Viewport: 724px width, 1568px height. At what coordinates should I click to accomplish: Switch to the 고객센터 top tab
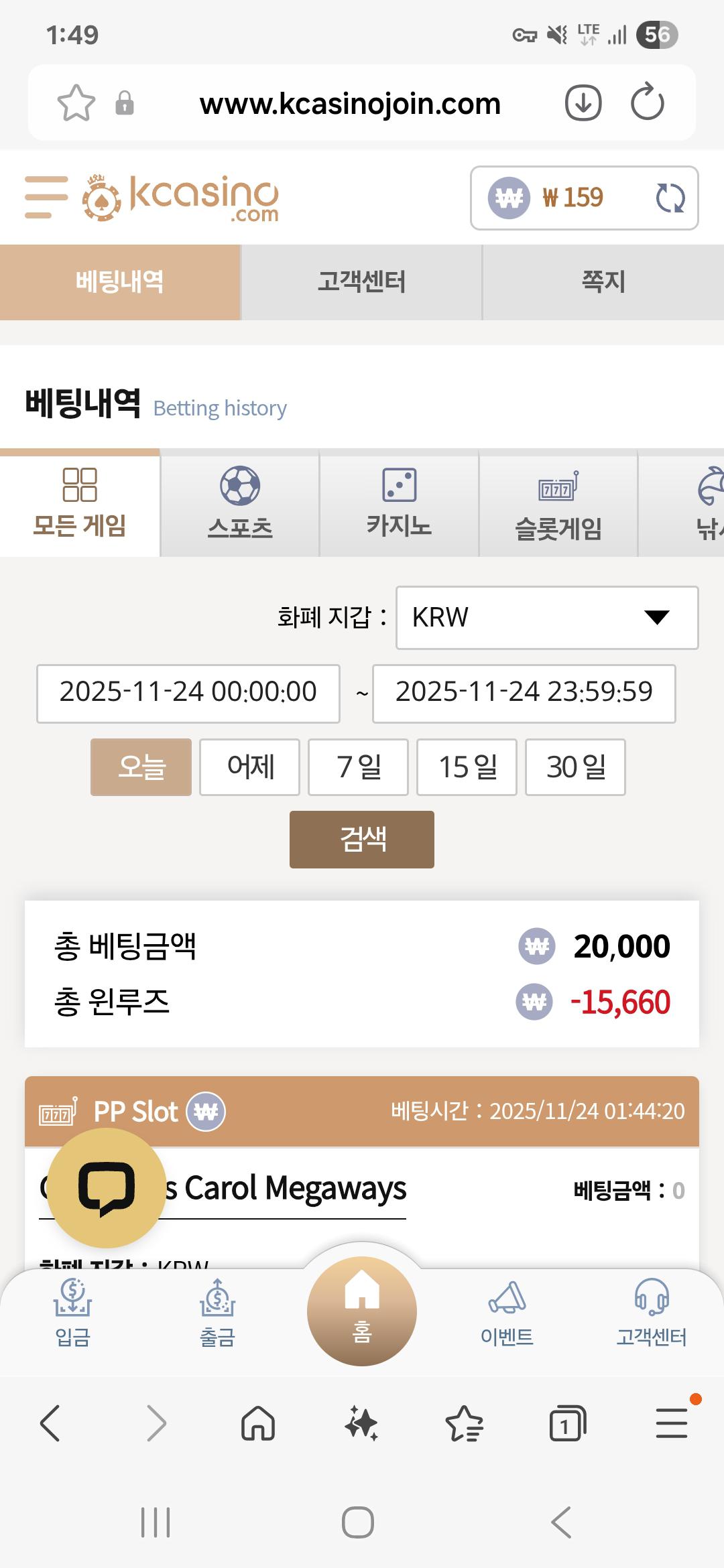[361, 282]
